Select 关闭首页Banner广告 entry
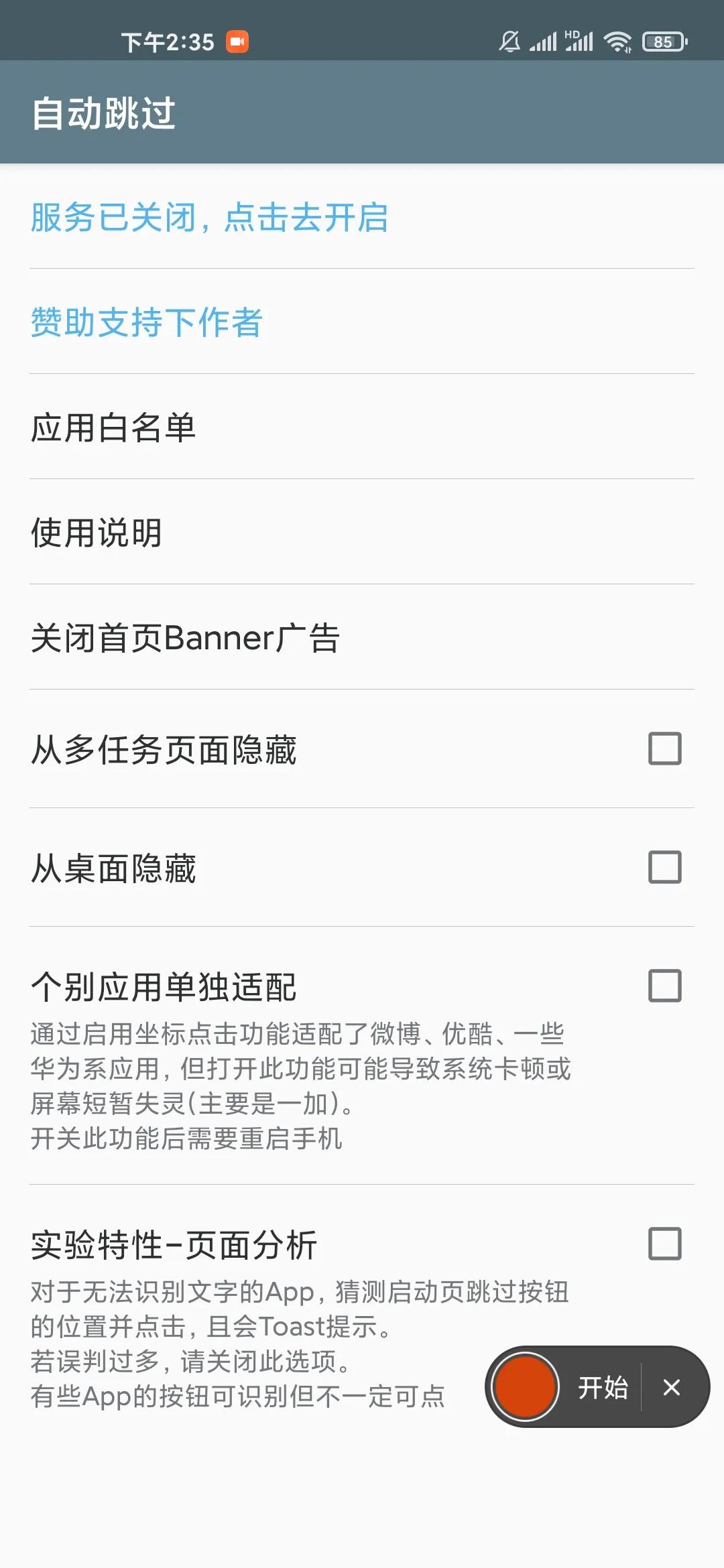724x1568 pixels. [186, 638]
